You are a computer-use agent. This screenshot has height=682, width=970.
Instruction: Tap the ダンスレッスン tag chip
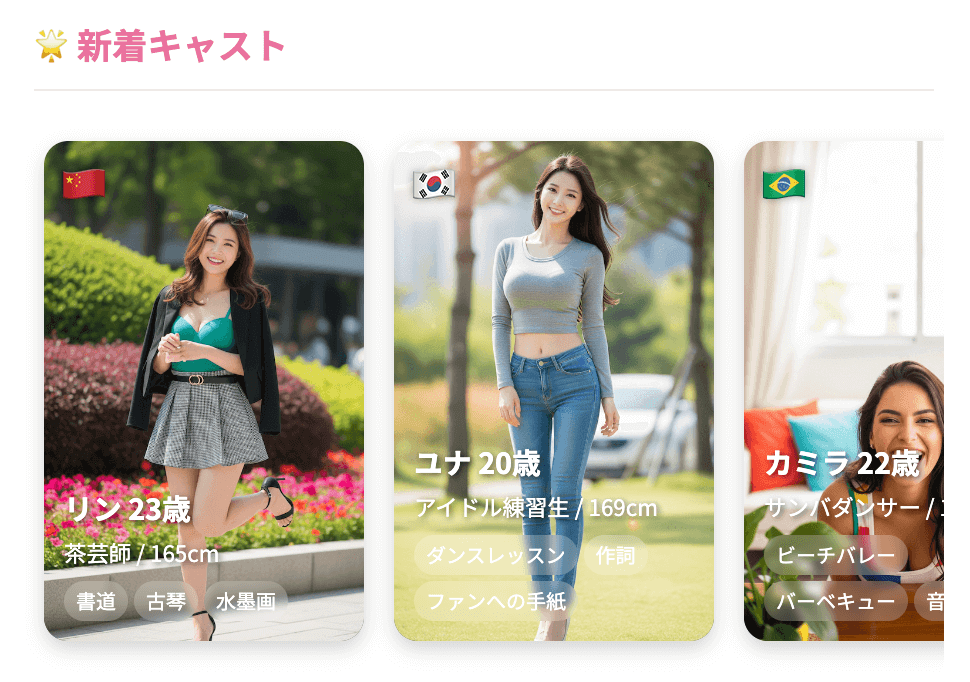click(x=495, y=555)
